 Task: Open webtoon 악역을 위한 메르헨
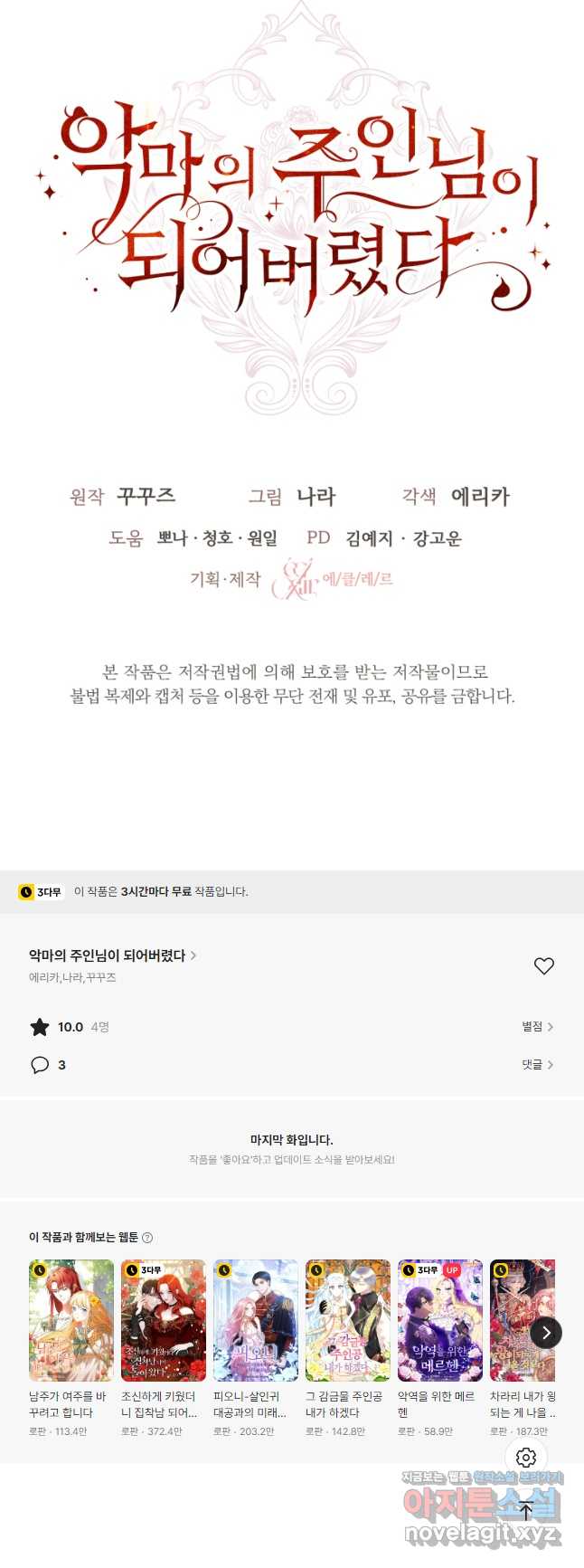pos(440,1321)
